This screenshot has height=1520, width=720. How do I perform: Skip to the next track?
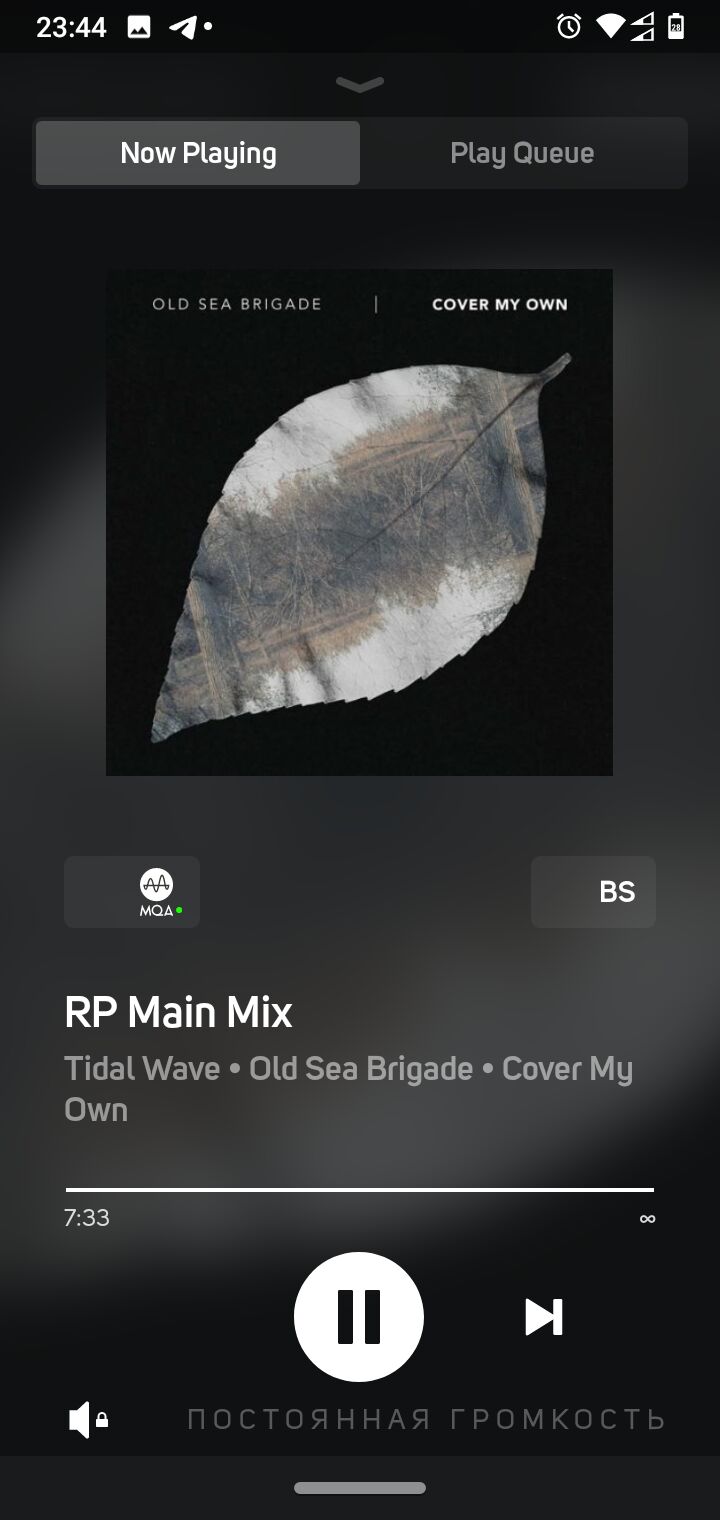(544, 1317)
